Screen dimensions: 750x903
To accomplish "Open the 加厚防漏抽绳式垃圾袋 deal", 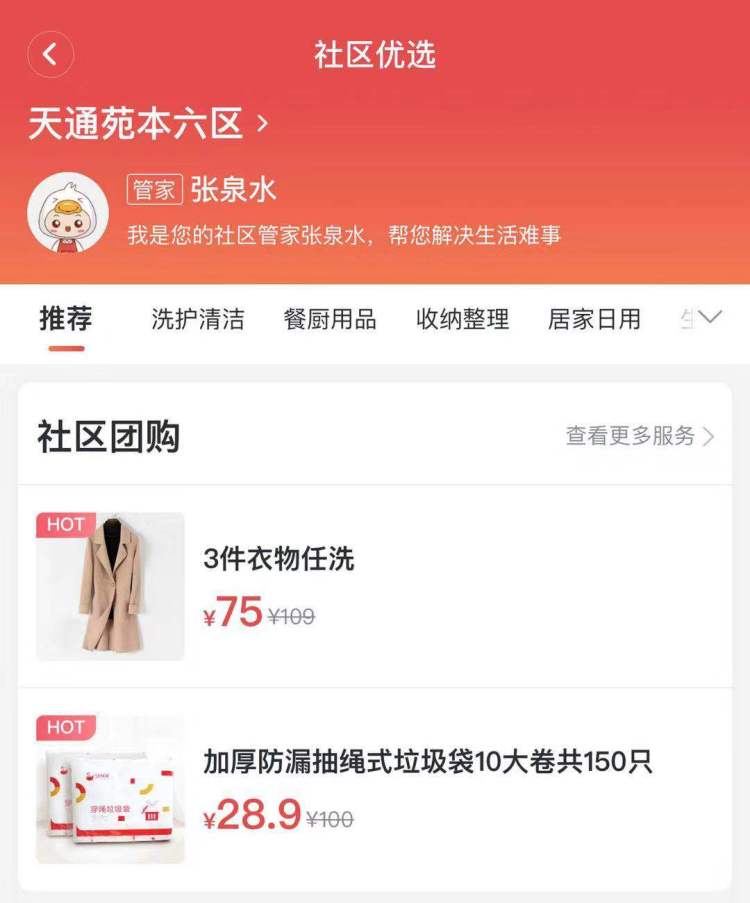I will click(x=428, y=761).
